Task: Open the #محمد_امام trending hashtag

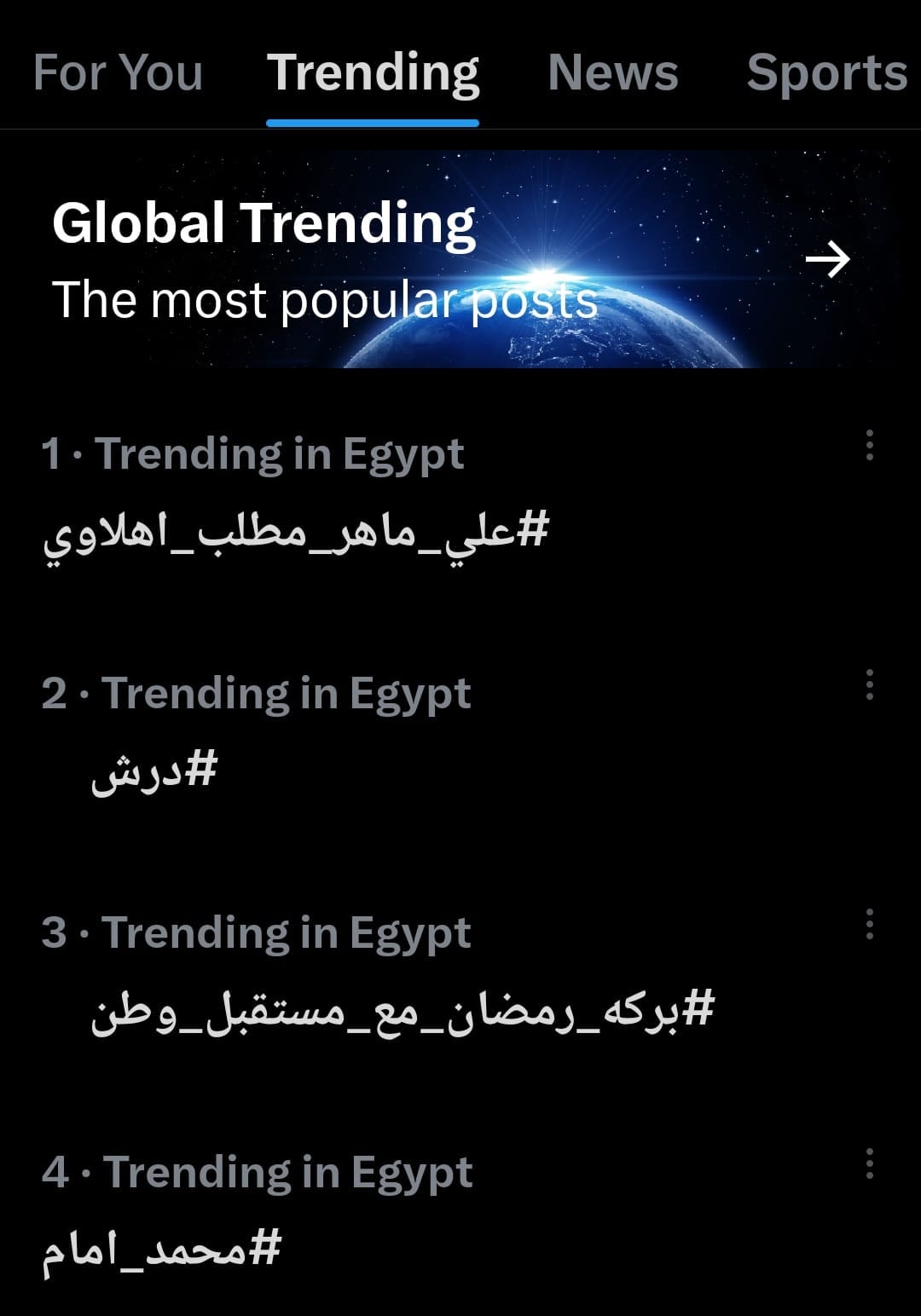Action: click(162, 1251)
